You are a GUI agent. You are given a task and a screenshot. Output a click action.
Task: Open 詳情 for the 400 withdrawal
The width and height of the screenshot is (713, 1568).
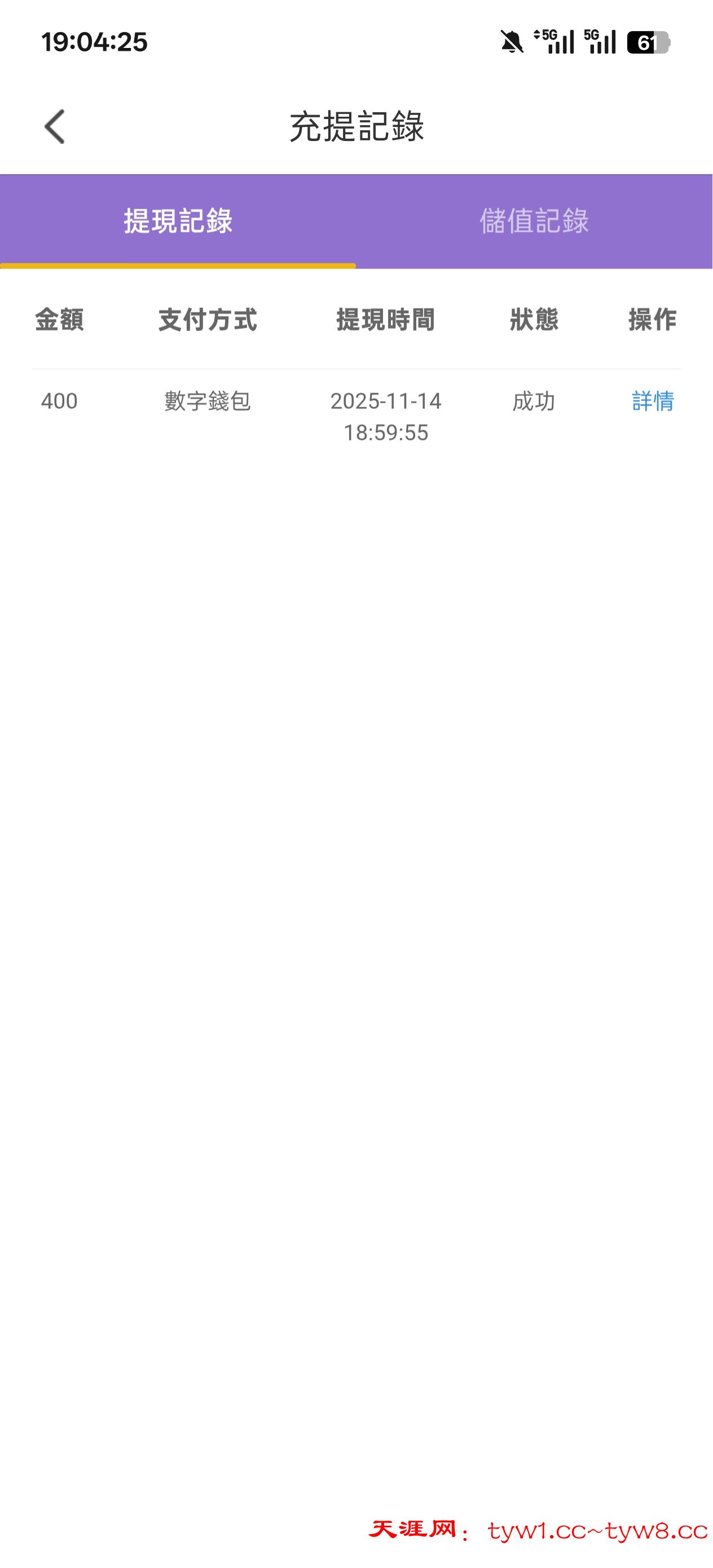(652, 401)
